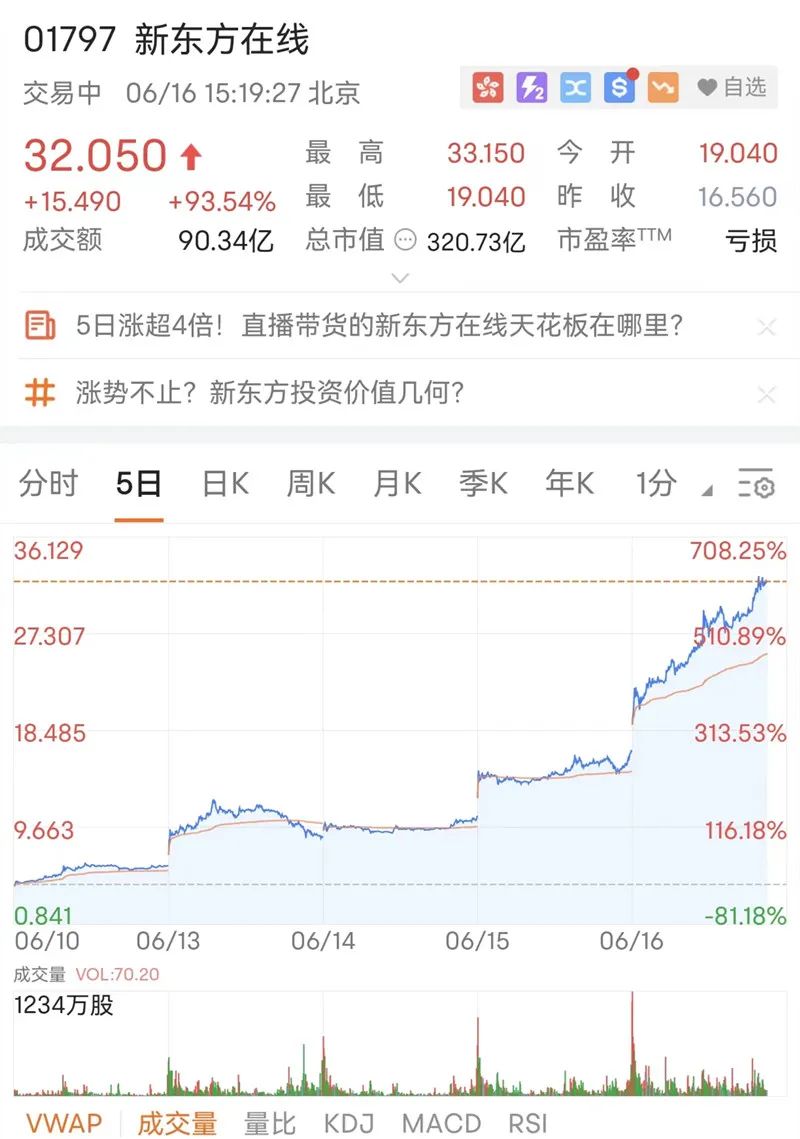The image size is (800, 1139).
Task: Open Level-2 quotes via the lightning icon
Action: tap(531, 88)
